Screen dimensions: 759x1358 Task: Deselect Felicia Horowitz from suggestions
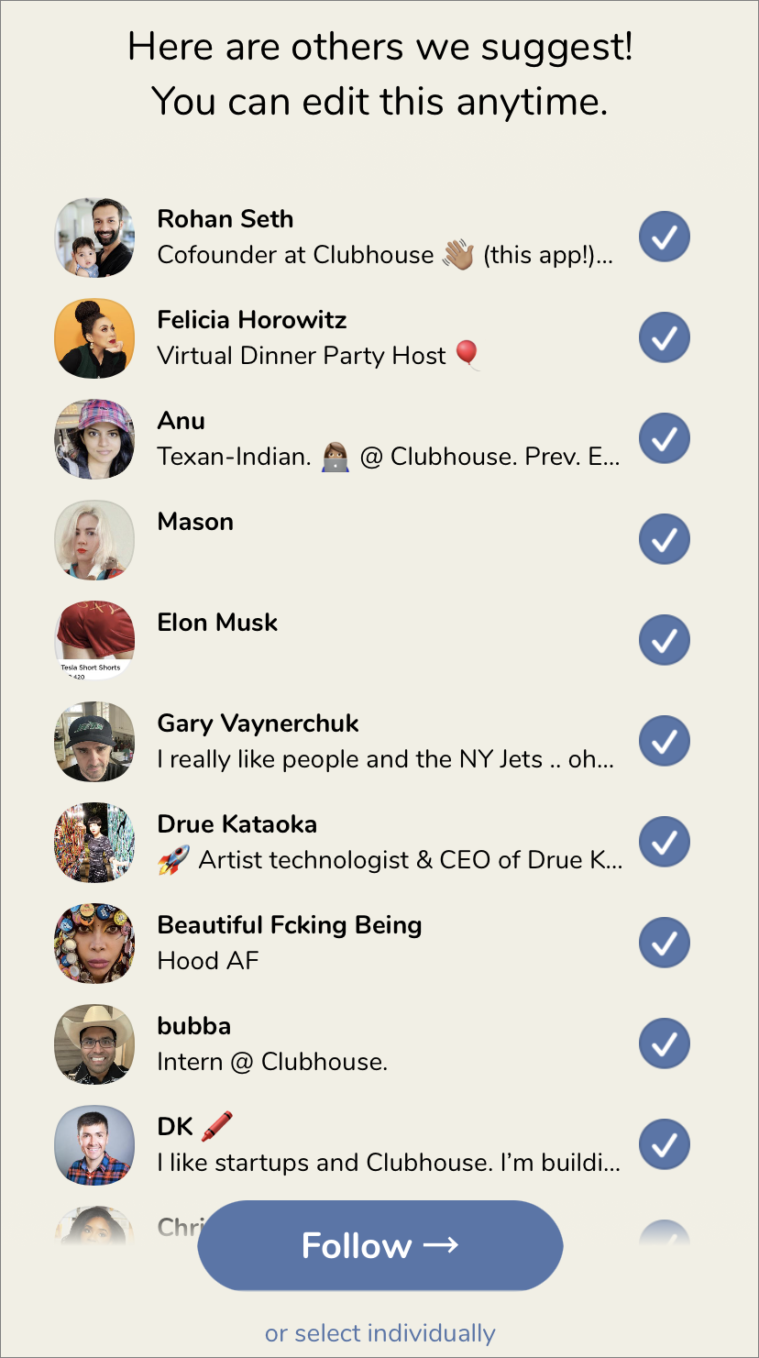664,338
